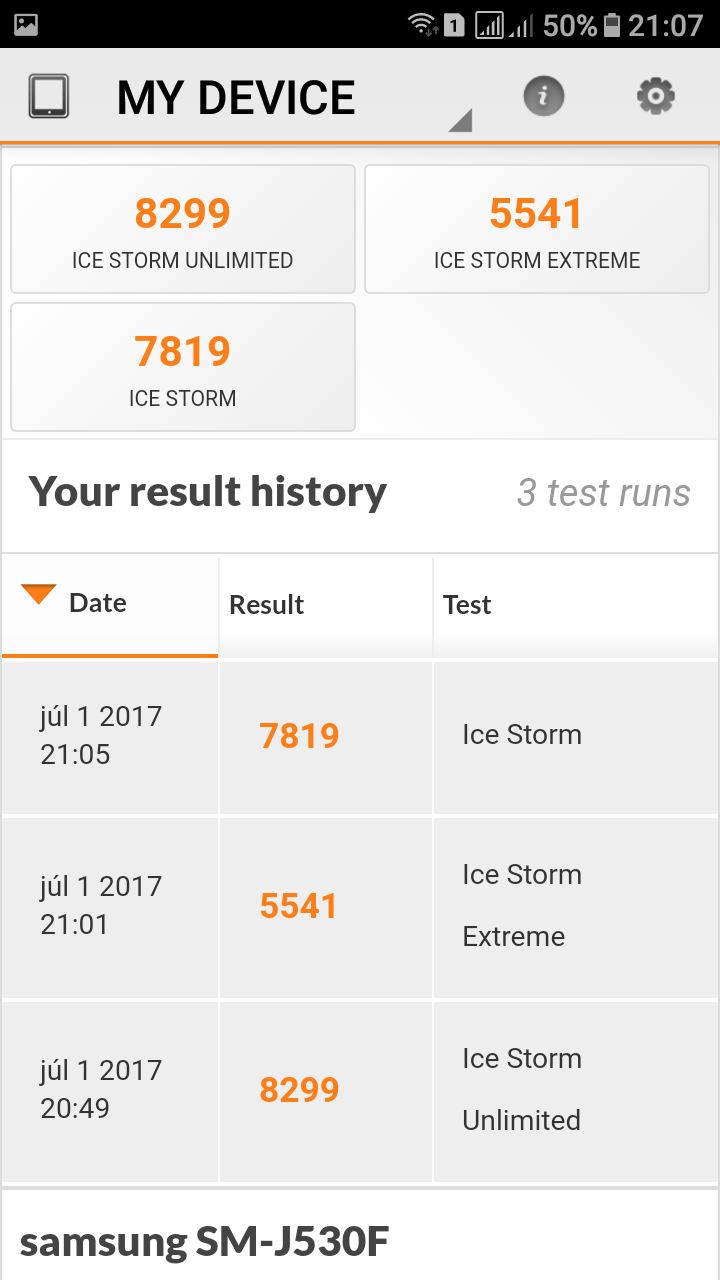
Task: Sort history by the Result column
Action: pyautogui.click(x=326, y=606)
